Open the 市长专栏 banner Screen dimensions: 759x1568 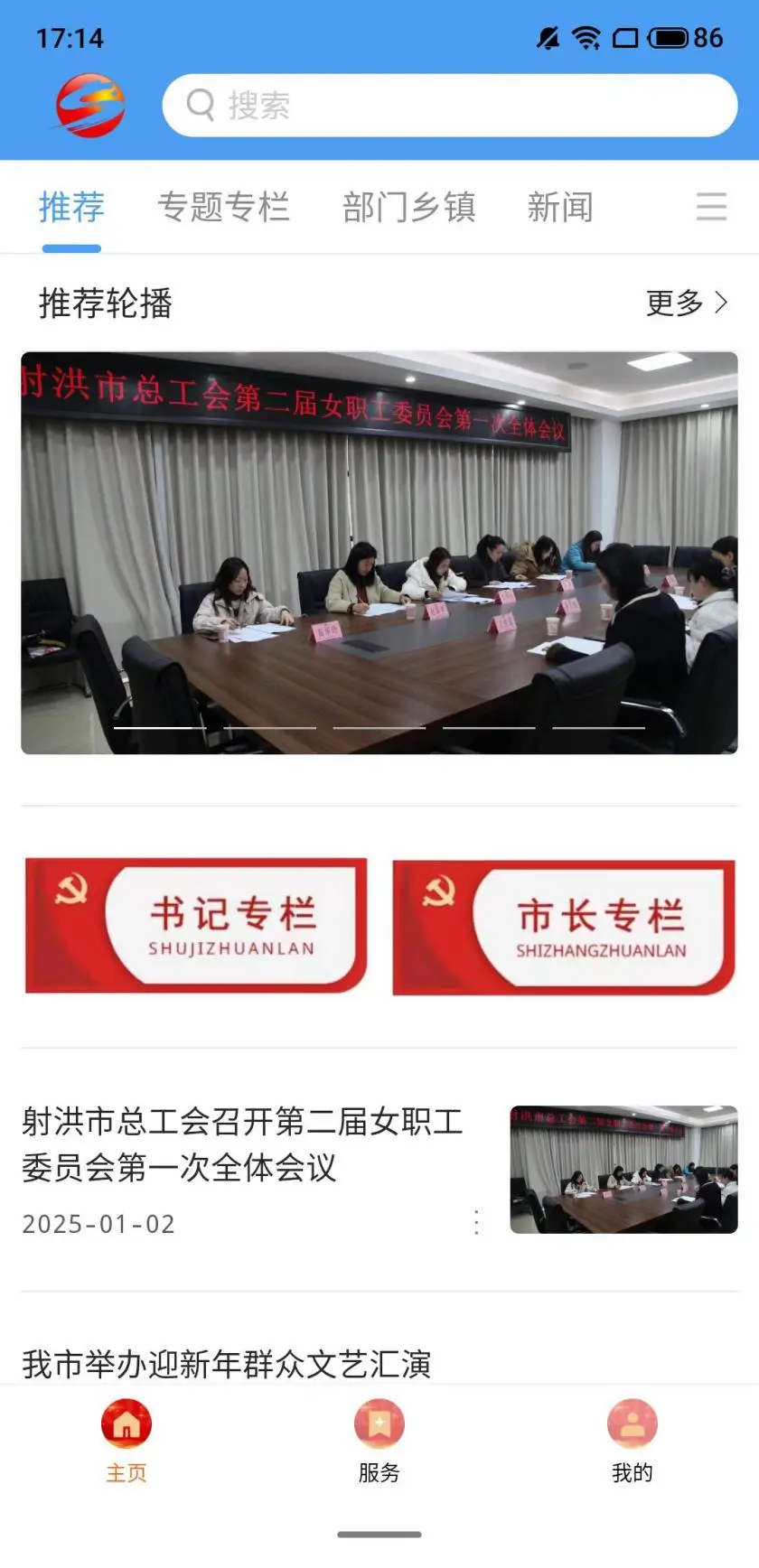(564, 927)
